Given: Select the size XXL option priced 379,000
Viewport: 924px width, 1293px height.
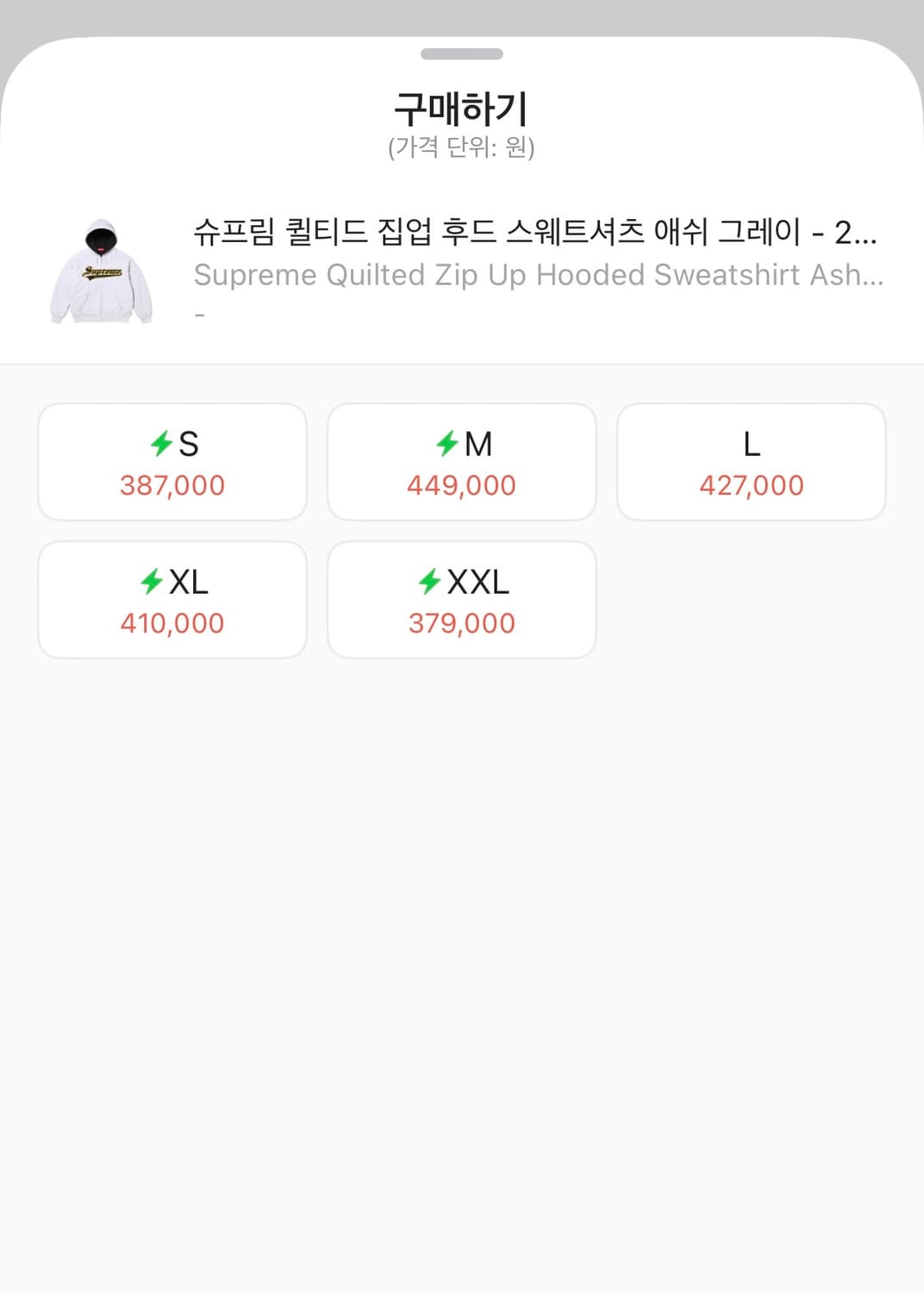Looking at the screenshot, I should click(x=461, y=599).
